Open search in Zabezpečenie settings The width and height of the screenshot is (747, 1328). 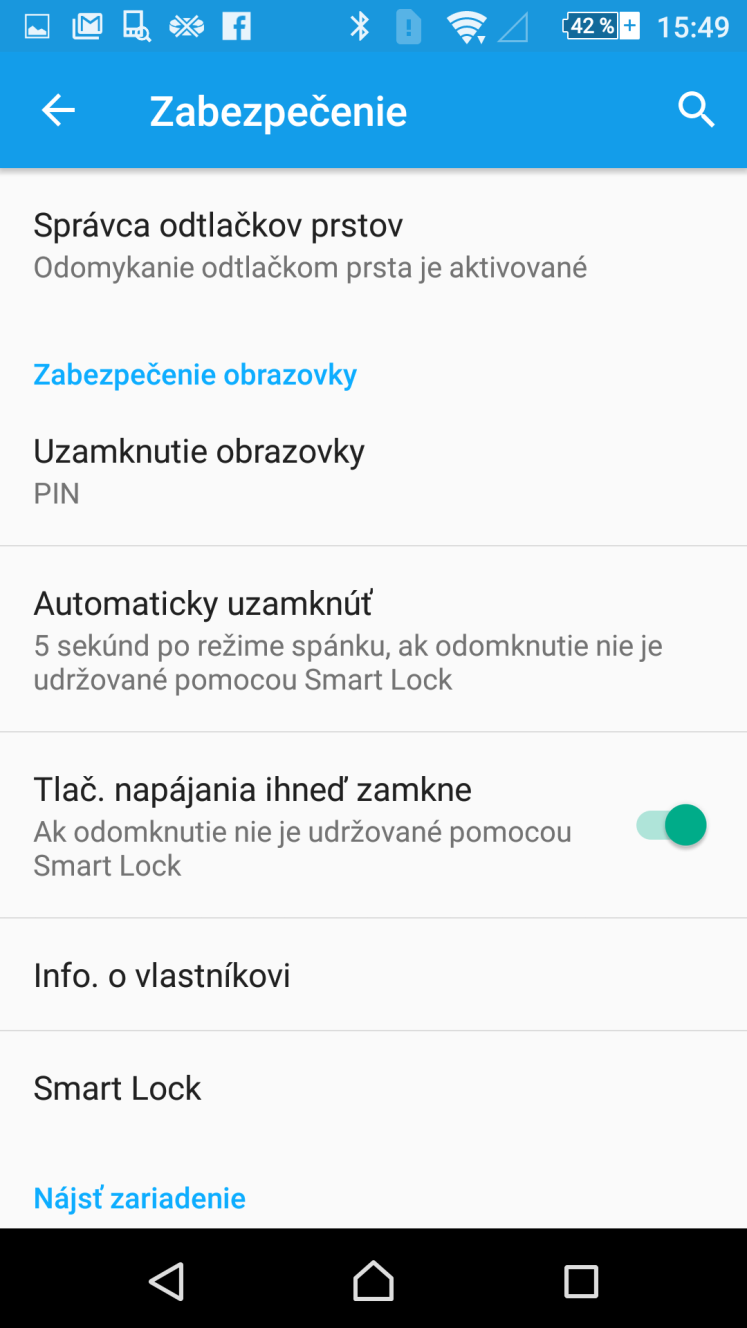[696, 110]
